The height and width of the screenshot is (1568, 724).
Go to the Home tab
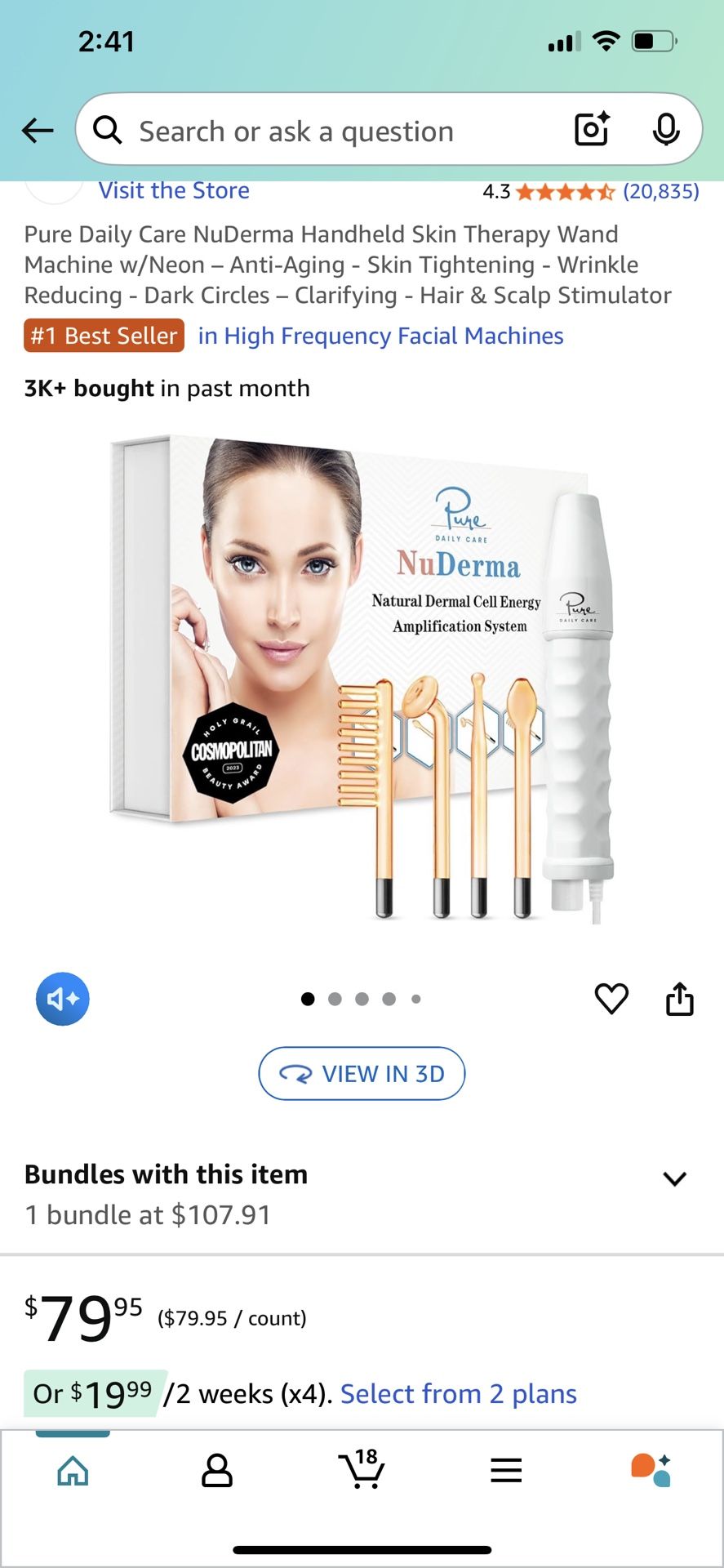73,1471
